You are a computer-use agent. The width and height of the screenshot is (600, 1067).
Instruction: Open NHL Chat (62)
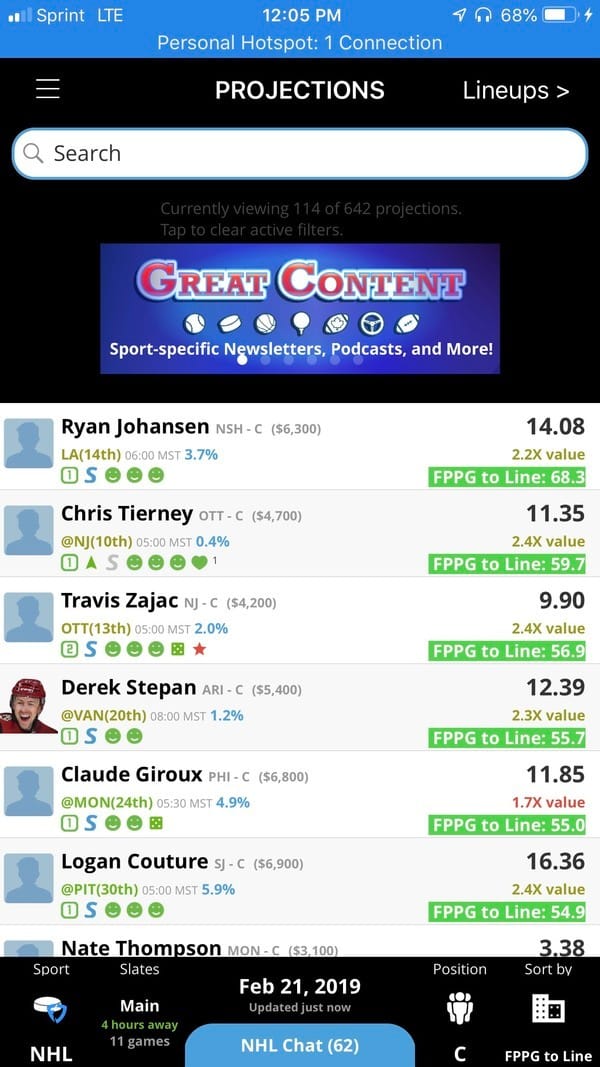click(x=300, y=1045)
